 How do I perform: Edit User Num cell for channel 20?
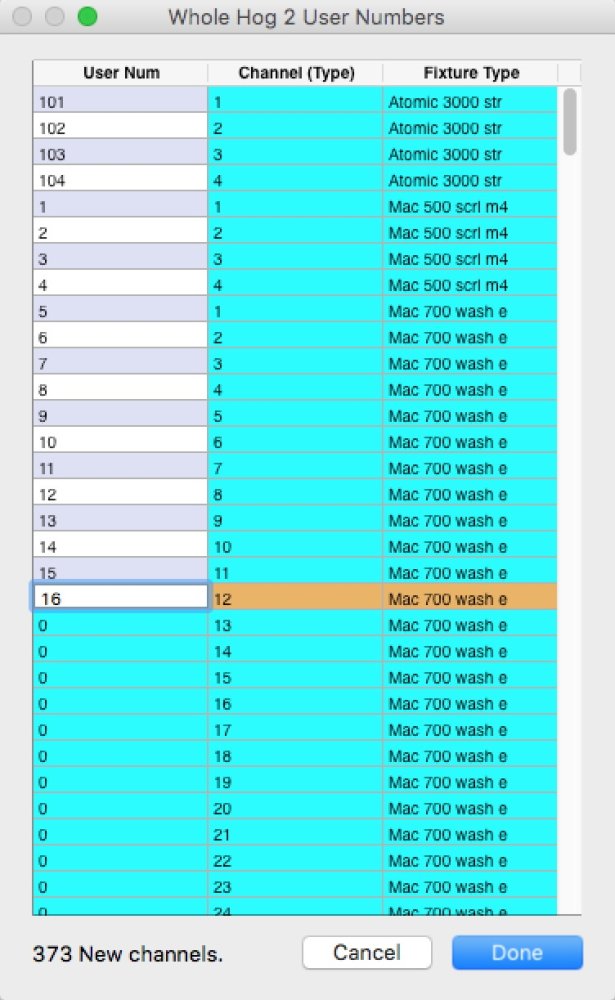pos(120,808)
